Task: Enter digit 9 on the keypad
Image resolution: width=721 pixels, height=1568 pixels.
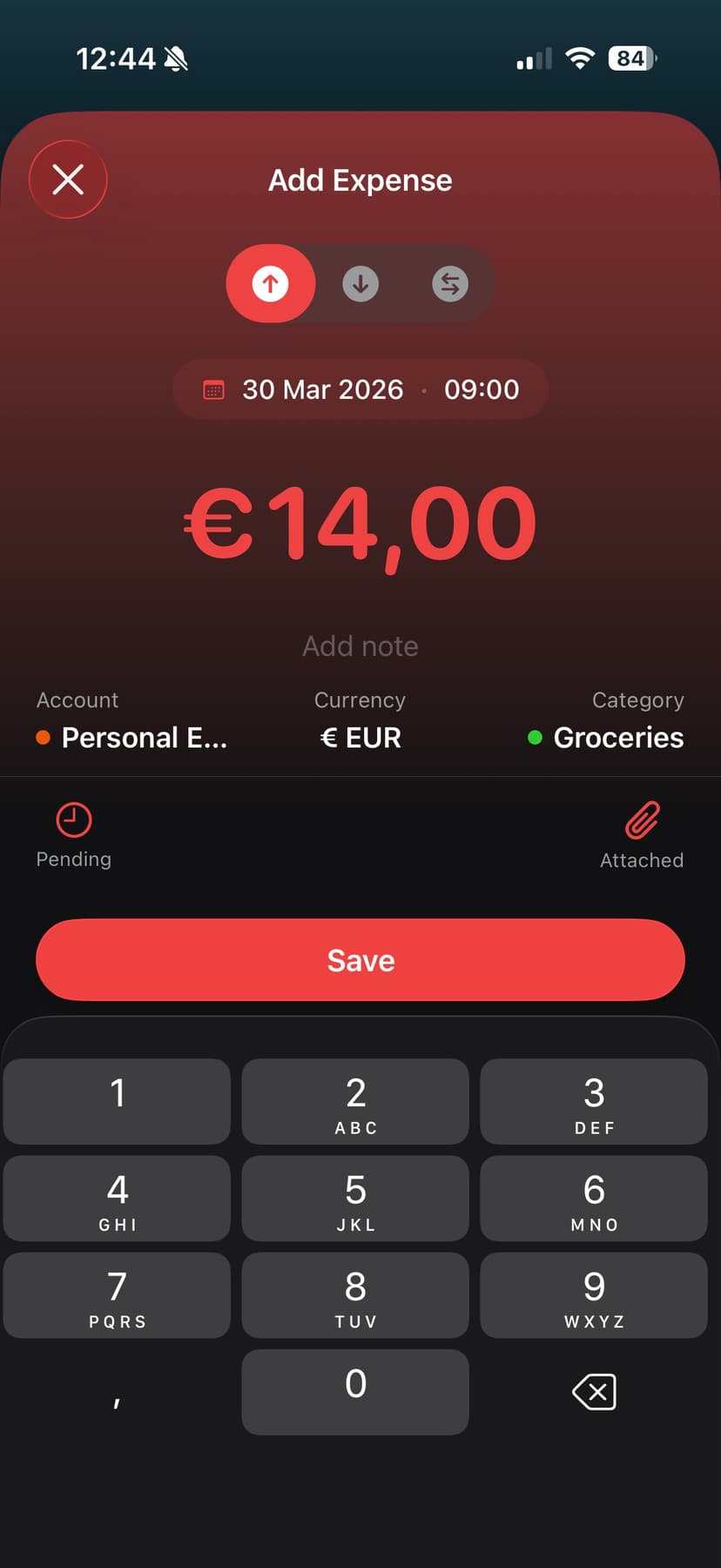Action: (x=594, y=1295)
